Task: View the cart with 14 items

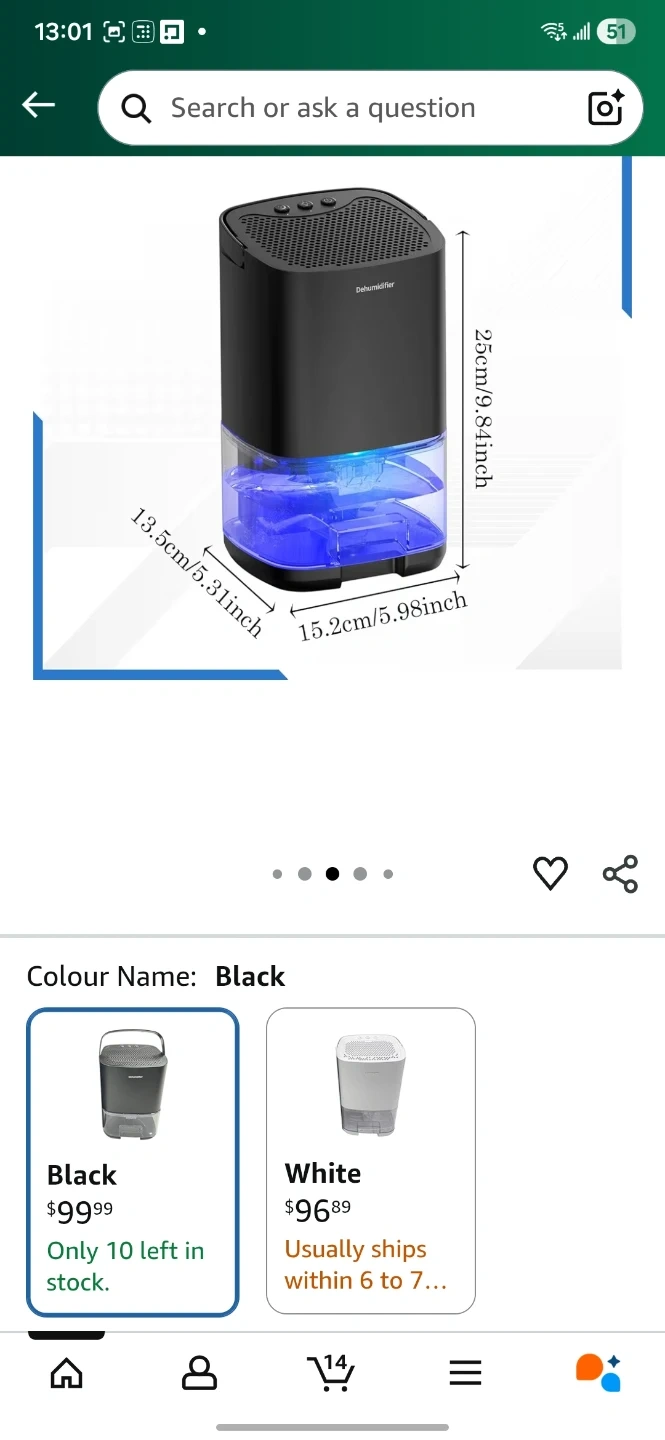Action: click(332, 1373)
